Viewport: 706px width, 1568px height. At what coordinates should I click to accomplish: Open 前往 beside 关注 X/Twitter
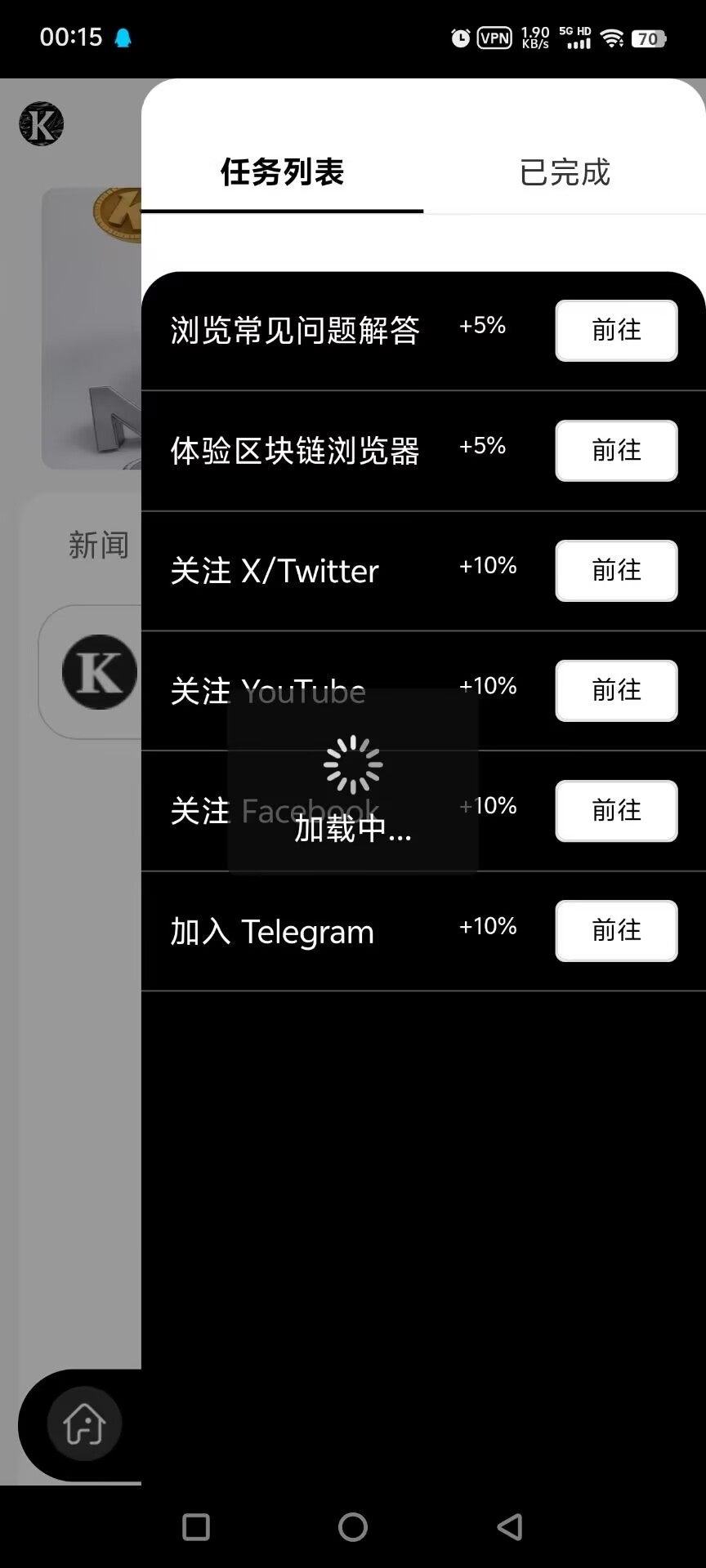[x=616, y=571]
